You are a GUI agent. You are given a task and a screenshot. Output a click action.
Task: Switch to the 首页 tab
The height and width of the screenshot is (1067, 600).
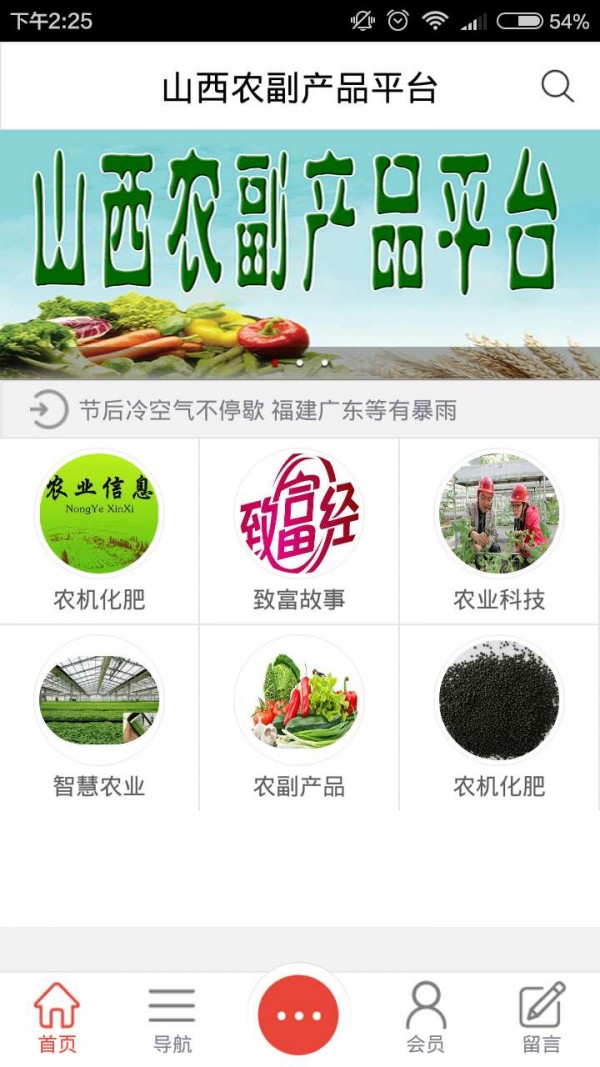pos(57,1018)
